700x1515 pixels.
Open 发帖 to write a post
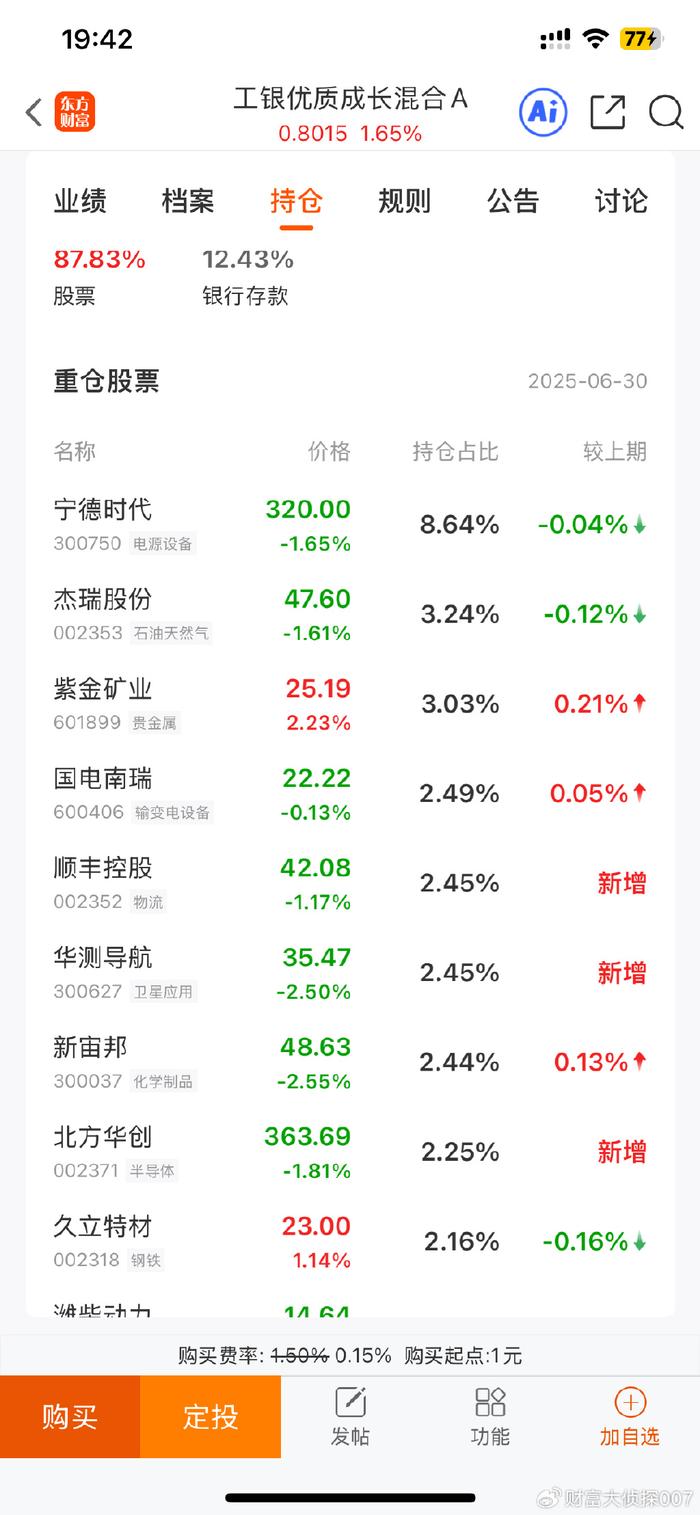point(350,1417)
